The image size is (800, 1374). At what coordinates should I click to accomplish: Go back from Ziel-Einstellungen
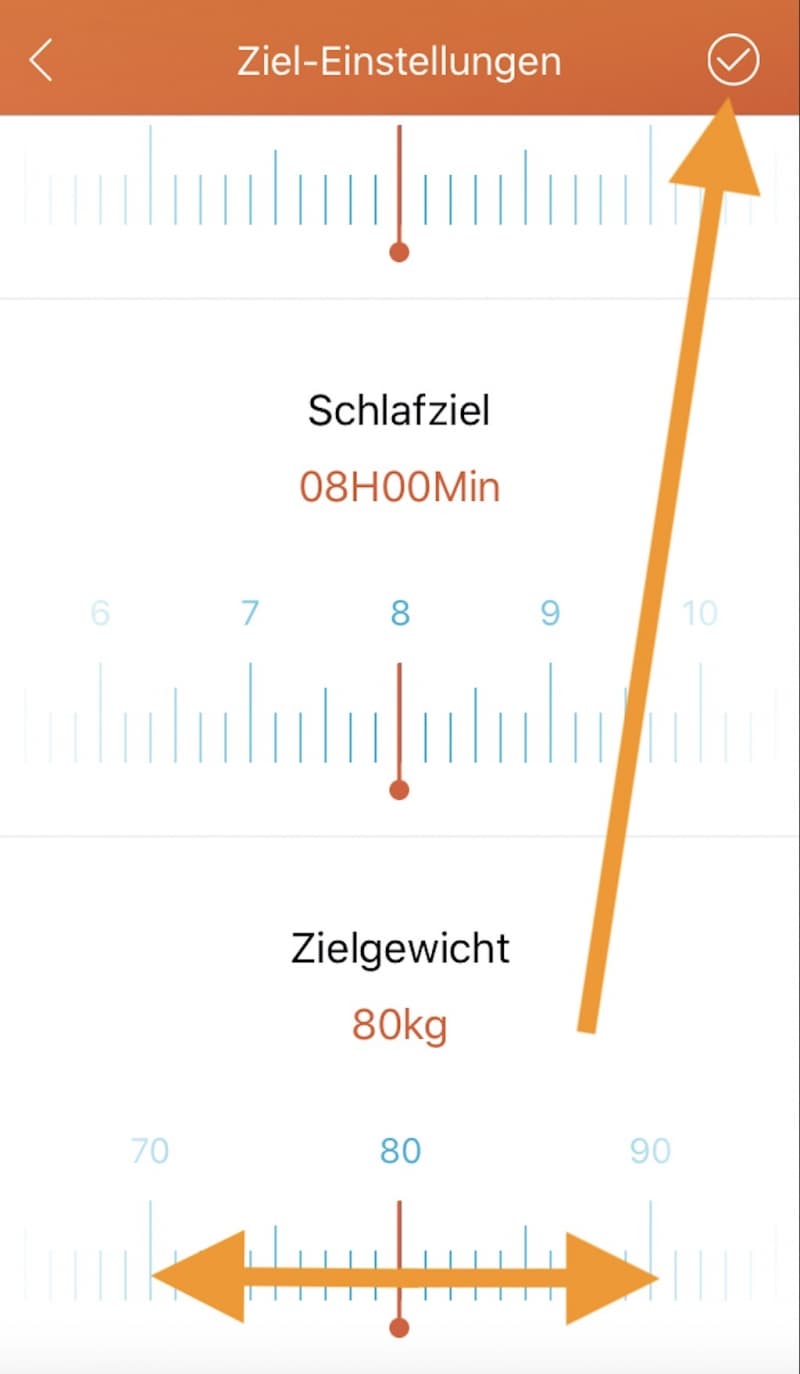(x=40, y=61)
